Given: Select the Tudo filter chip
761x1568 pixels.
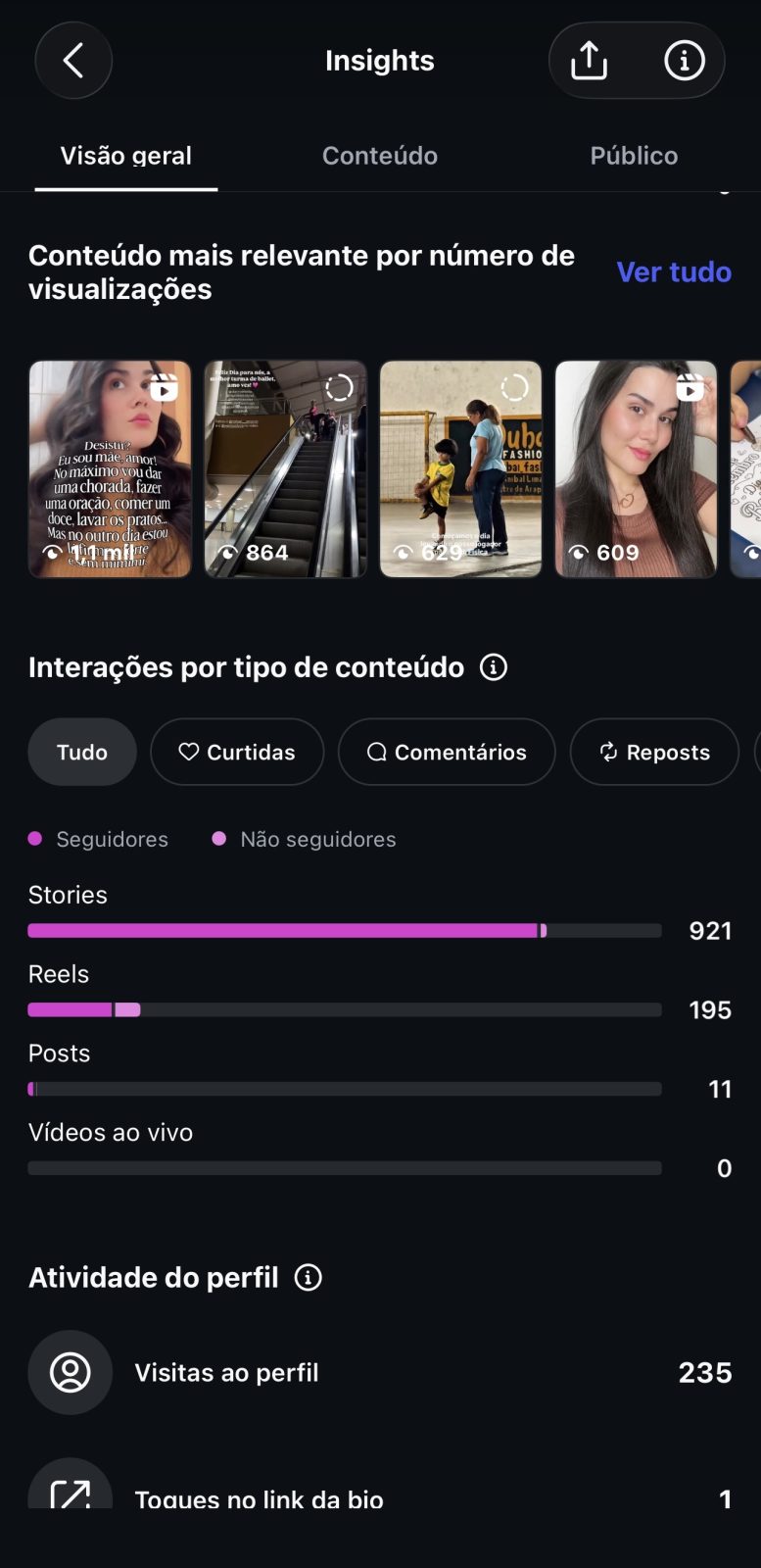Looking at the screenshot, I should coord(82,752).
